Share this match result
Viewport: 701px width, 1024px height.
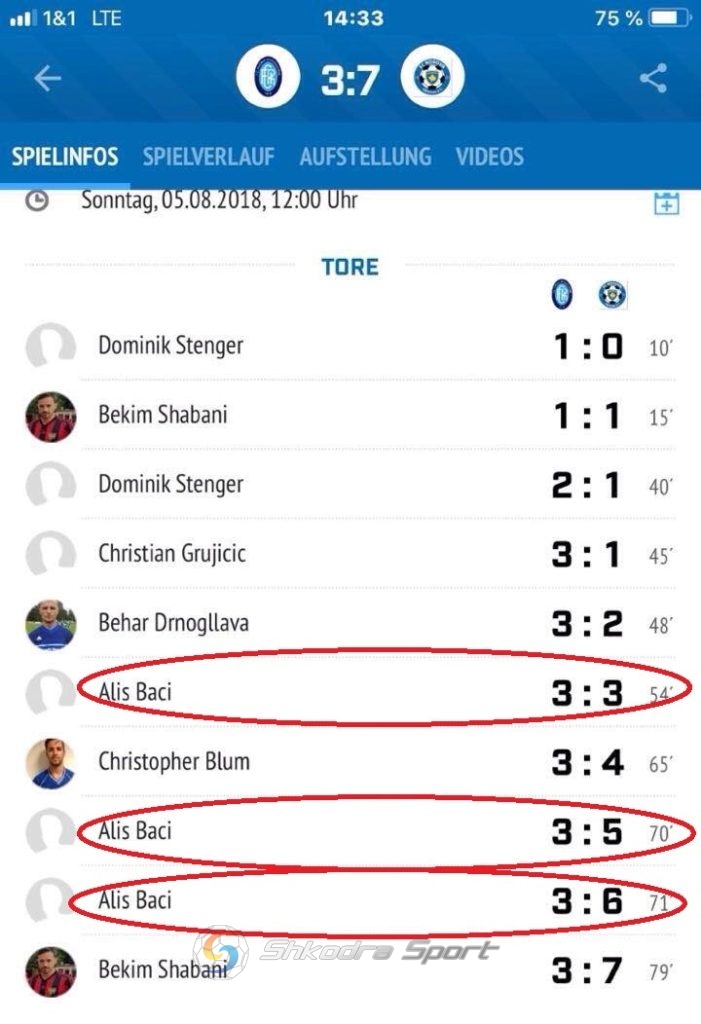(653, 79)
